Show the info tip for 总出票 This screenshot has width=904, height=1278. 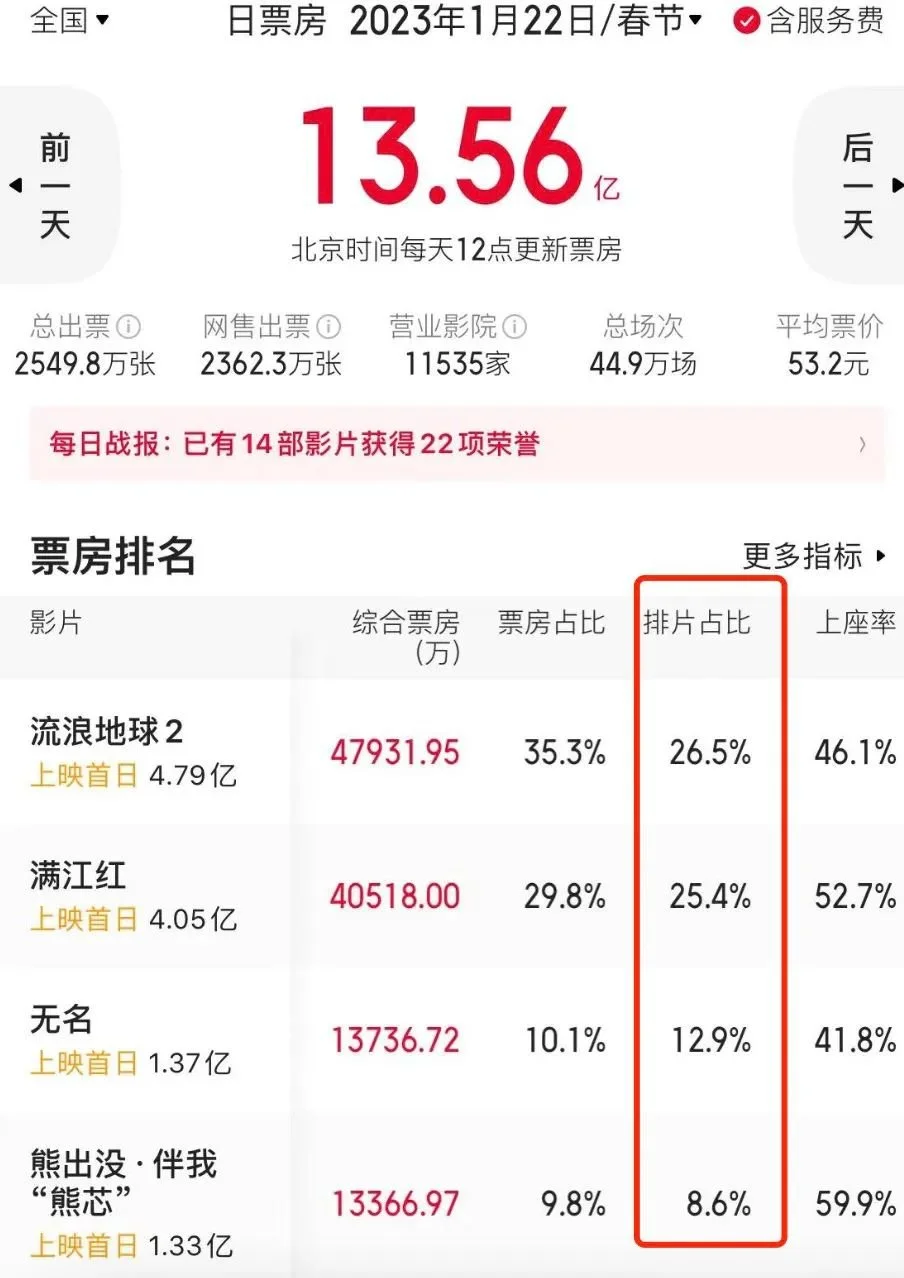pos(129,327)
